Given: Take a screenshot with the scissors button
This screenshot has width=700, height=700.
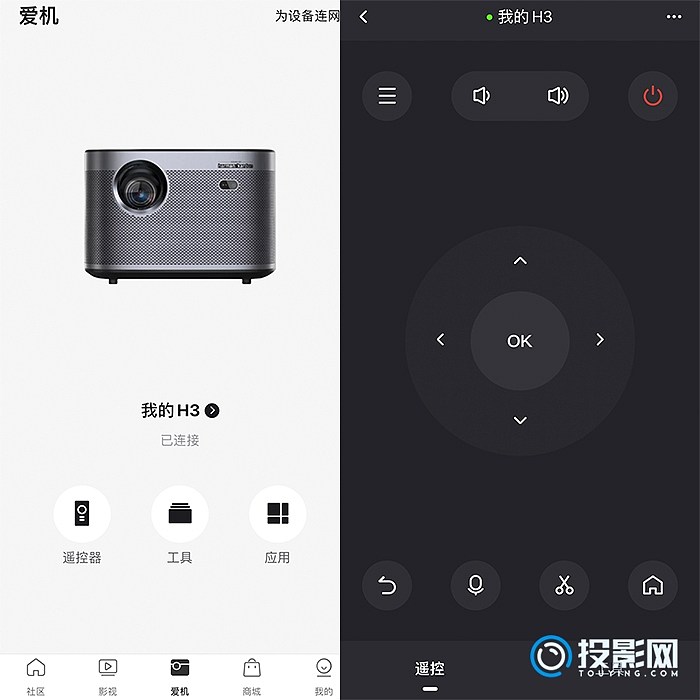Looking at the screenshot, I should click(x=564, y=585).
